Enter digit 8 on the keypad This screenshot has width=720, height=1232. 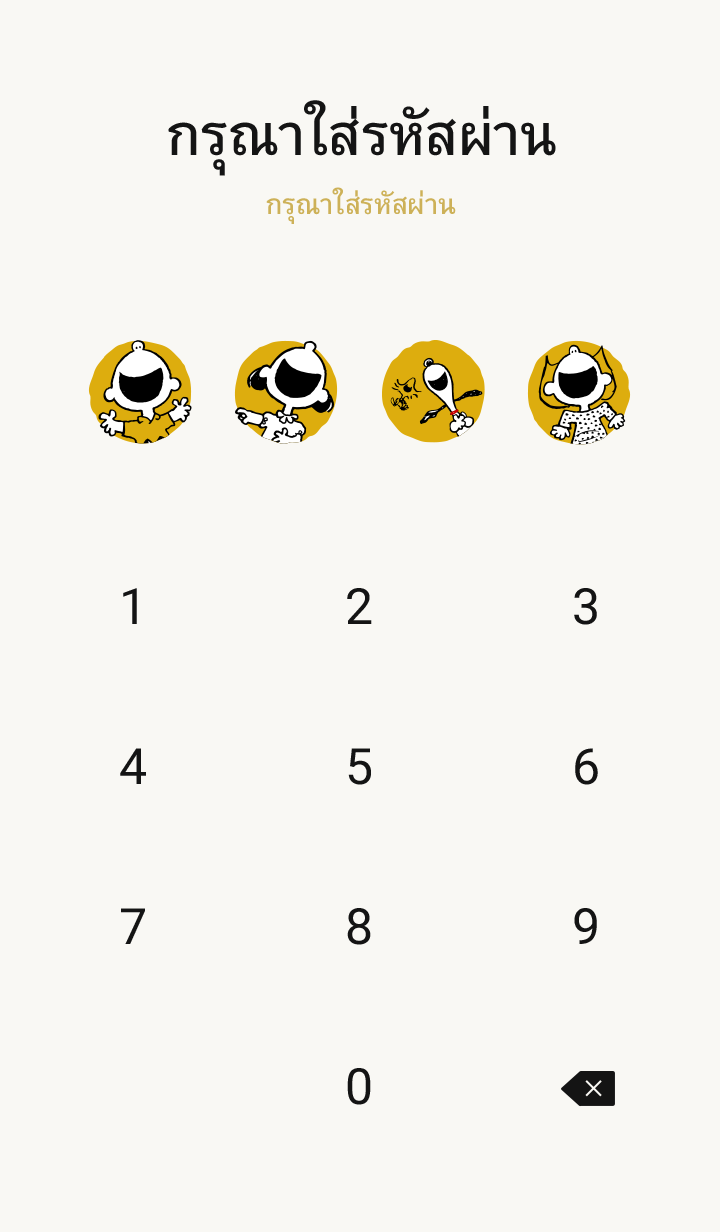click(359, 927)
